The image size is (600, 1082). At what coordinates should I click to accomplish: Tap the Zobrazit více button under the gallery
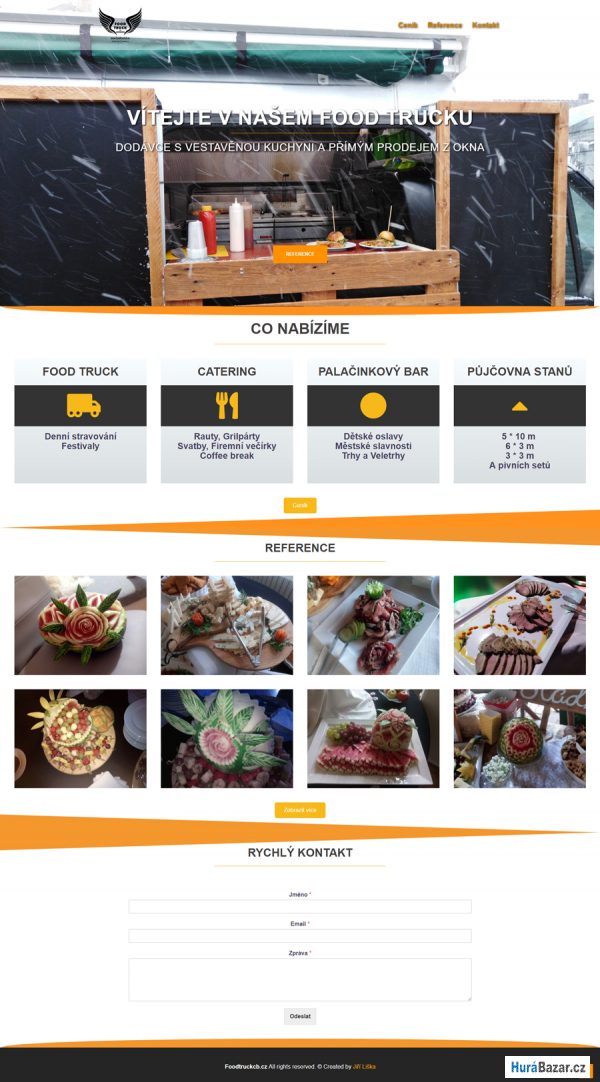tap(300, 810)
